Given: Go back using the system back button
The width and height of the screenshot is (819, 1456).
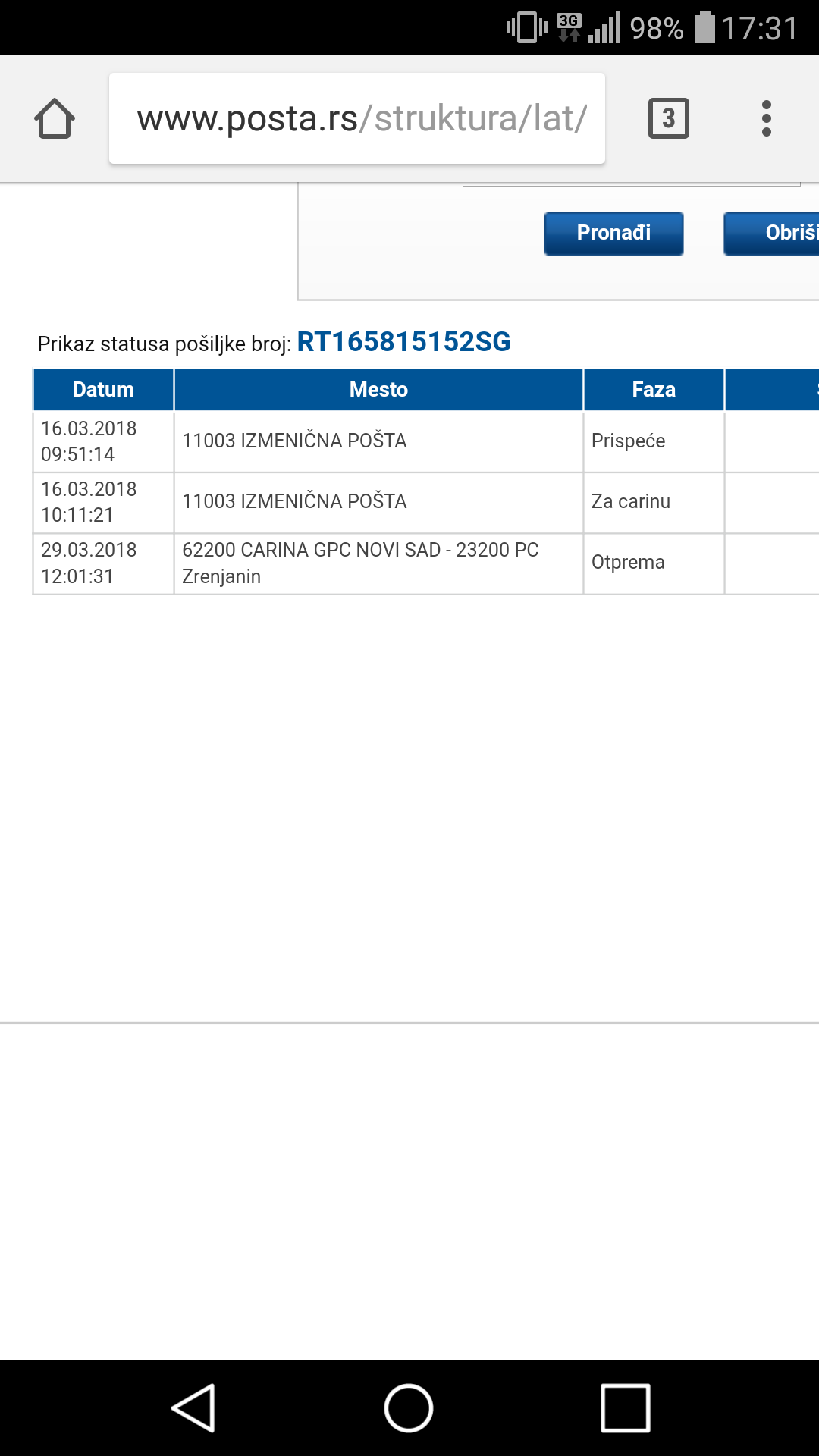Looking at the screenshot, I should click(x=194, y=1408).
